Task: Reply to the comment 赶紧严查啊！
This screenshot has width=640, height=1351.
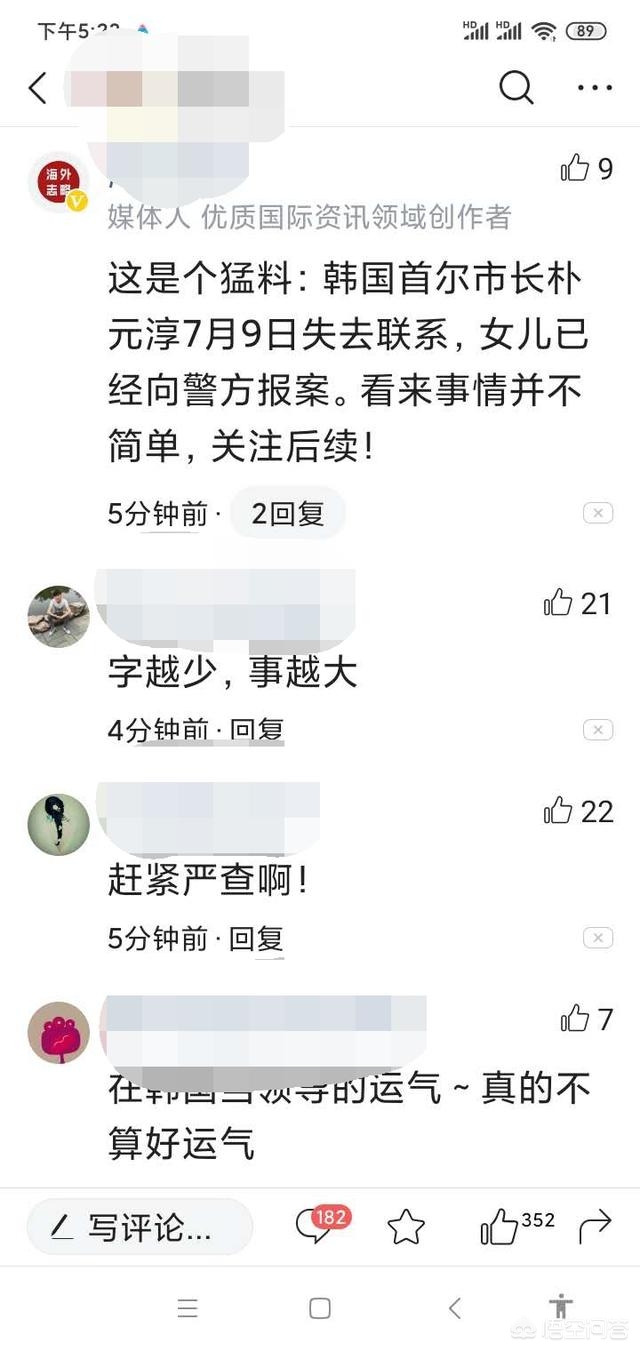Action: coord(257,938)
